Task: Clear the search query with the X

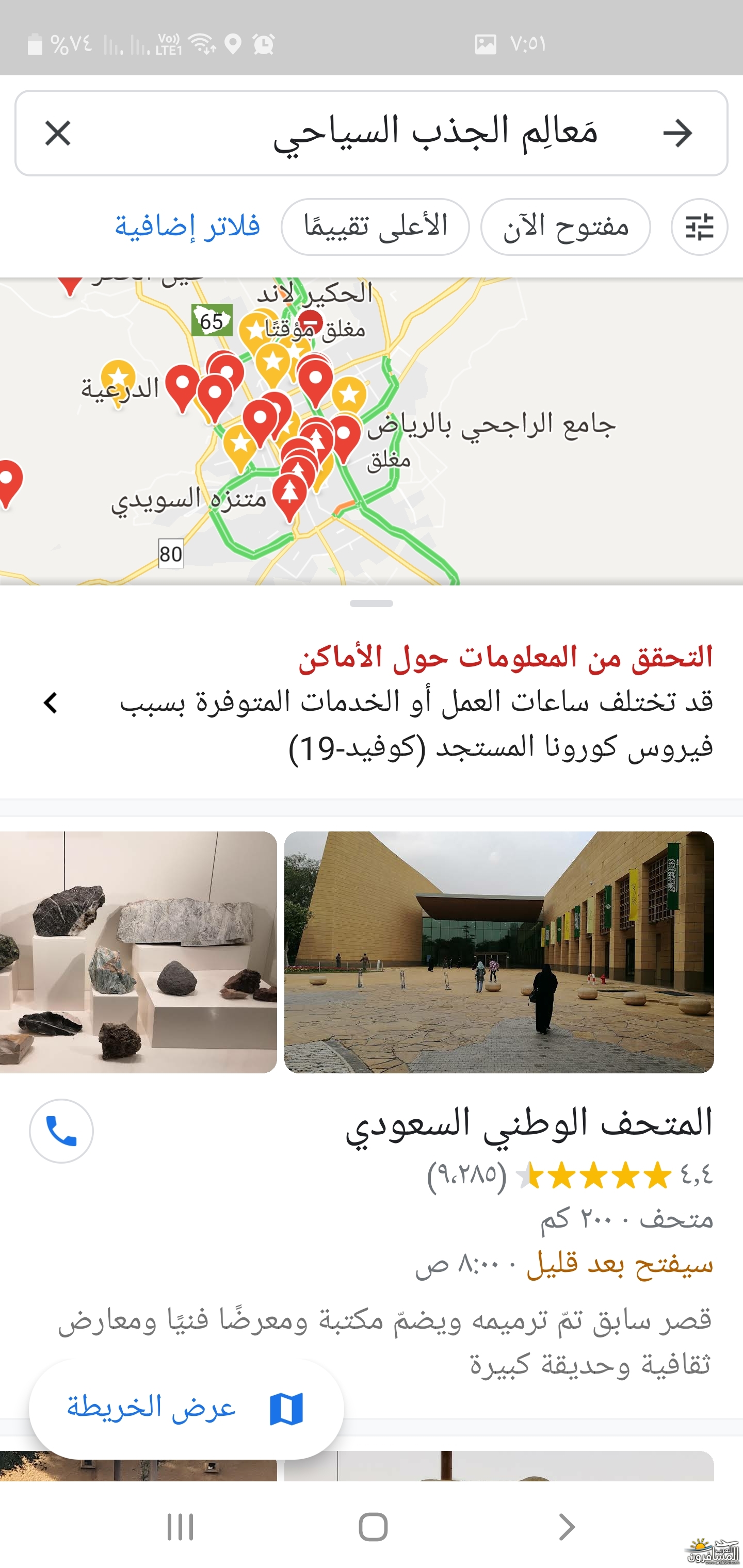Action: tap(58, 133)
